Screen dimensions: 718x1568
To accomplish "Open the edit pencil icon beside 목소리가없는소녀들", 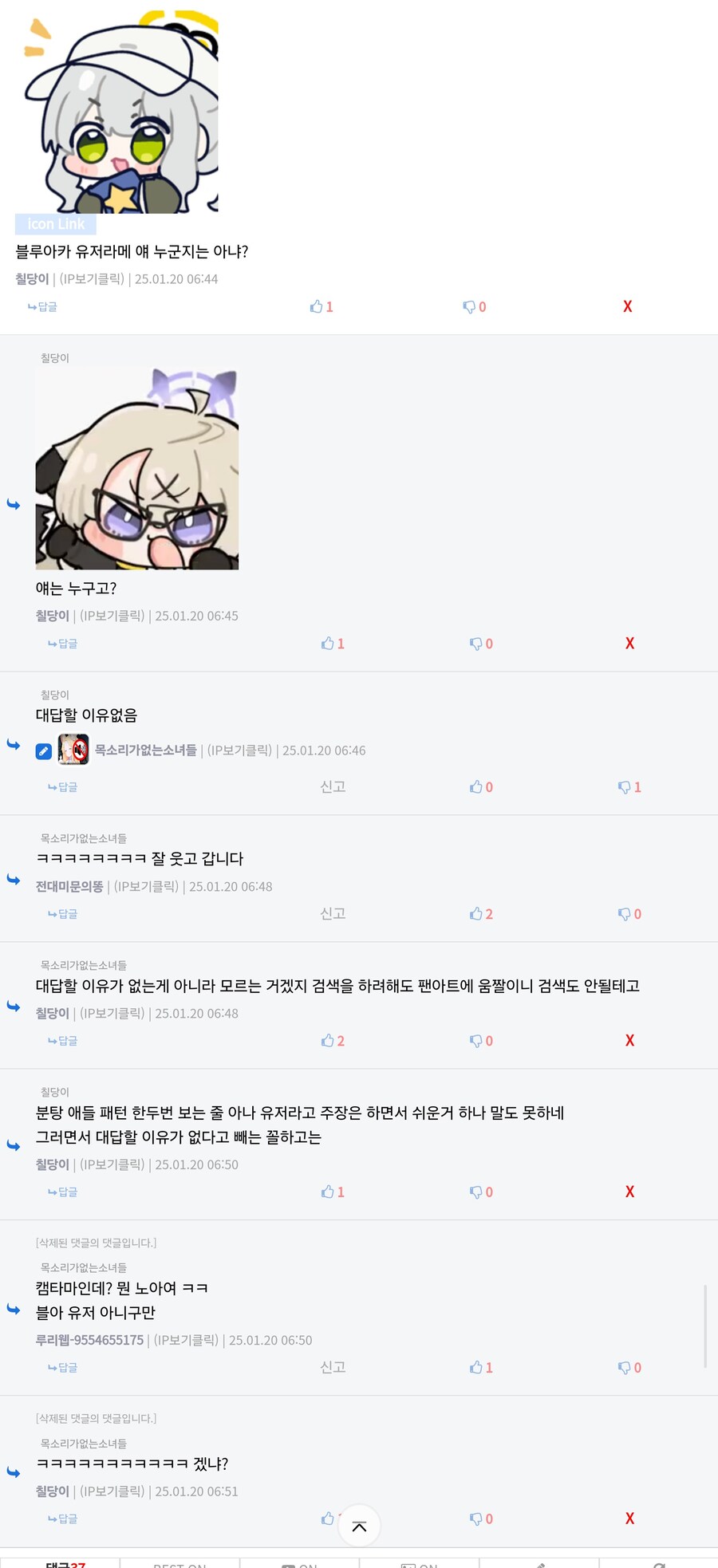I will [43, 751].
